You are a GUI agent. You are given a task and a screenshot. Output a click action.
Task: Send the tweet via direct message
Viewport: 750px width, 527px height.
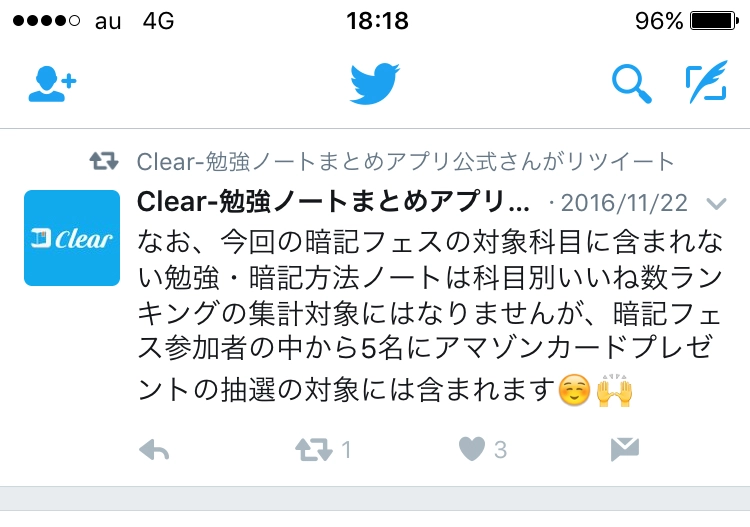pos(625,450)
